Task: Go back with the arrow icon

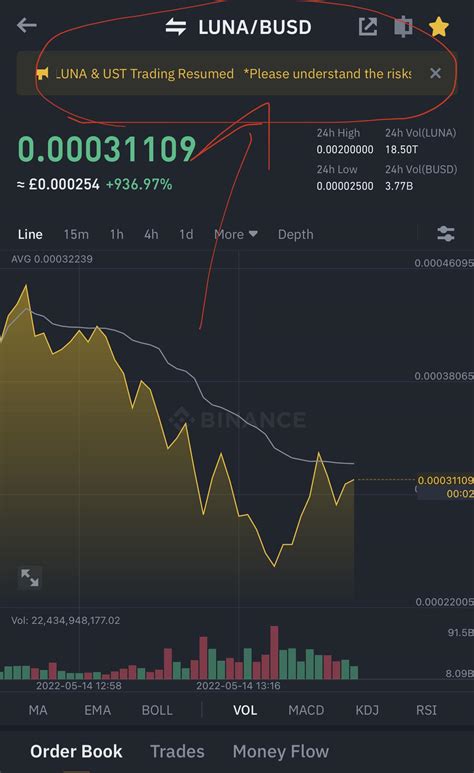Action: click(x=27, y=25)
